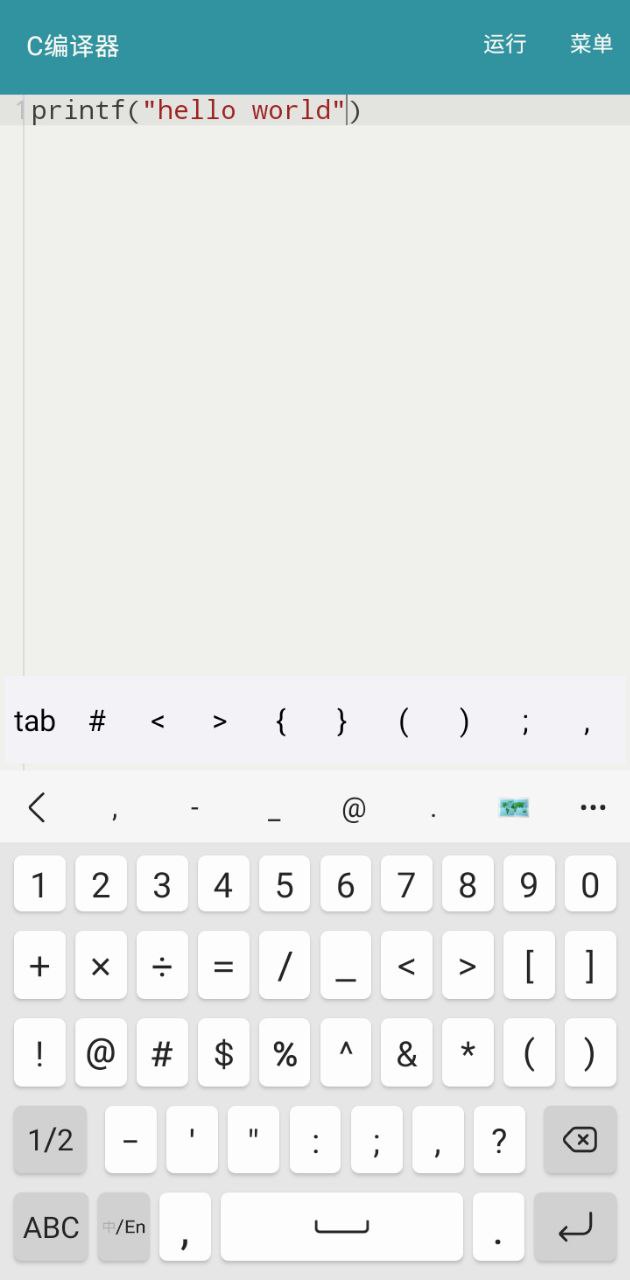The image size is (630, 1280).
Task: Insert a closing curly brace from shortcut row
Action: [342, 721]
